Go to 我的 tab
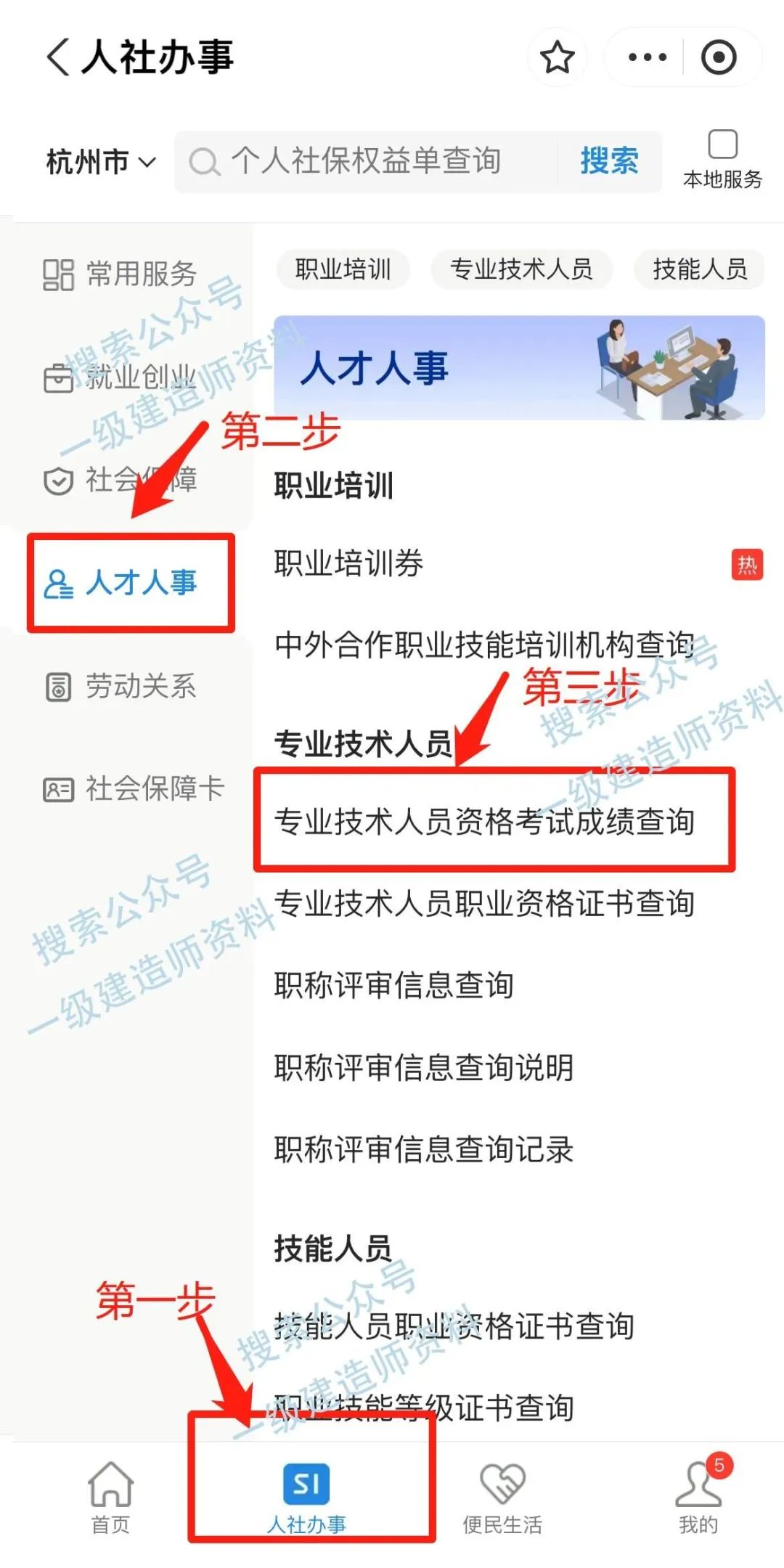Image resolution: width=784 pixels, height=1568 pixels. click(698, 1498)
